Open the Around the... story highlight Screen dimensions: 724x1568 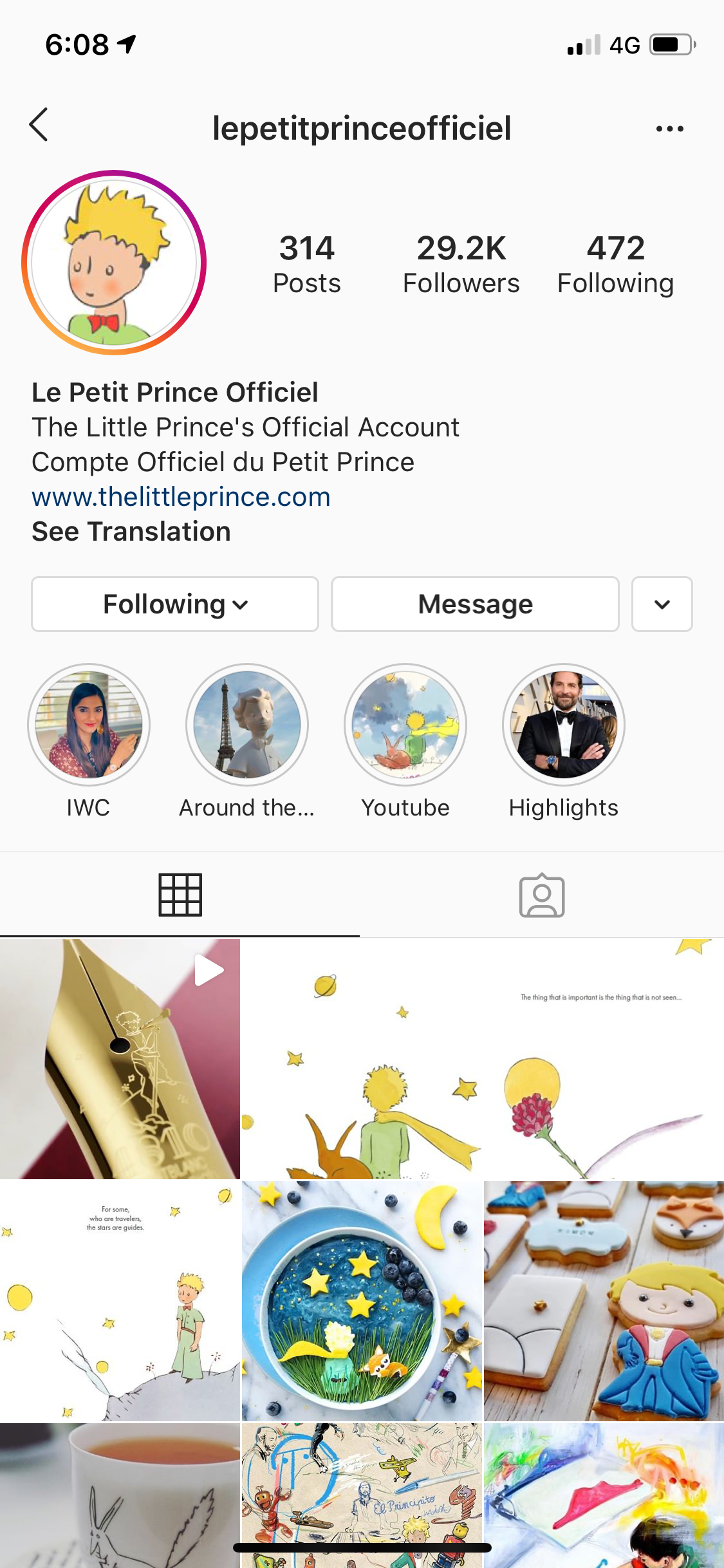pyautogui.click(x=247, y=725)
